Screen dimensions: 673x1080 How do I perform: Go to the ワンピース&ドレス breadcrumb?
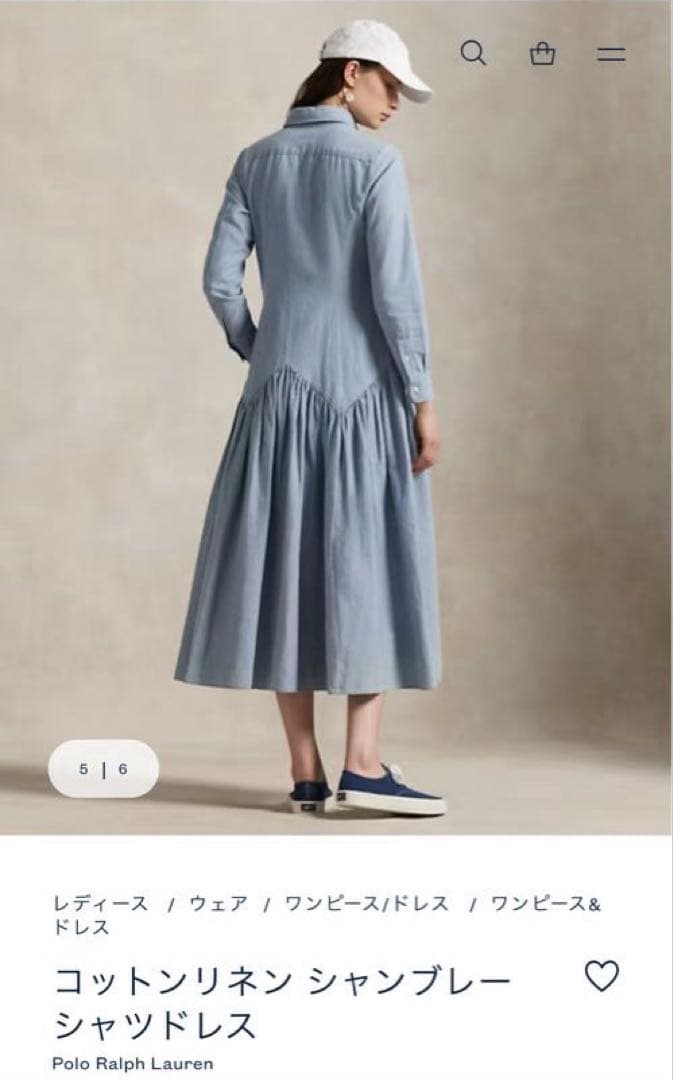coord(545,904)
